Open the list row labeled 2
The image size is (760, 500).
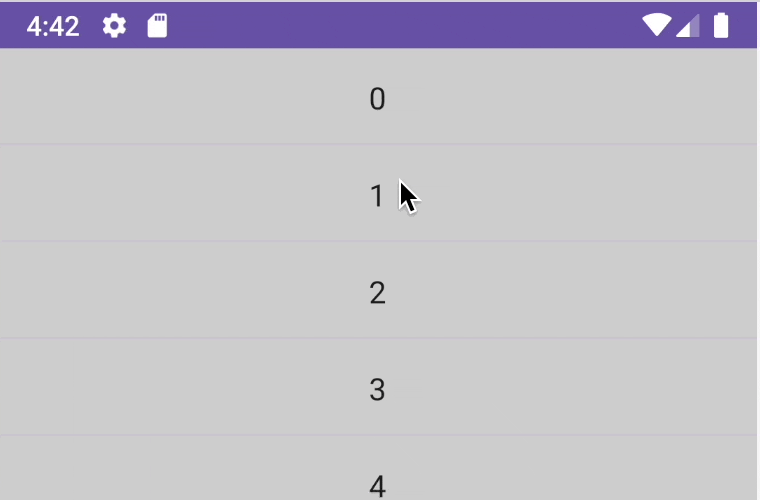377,292
